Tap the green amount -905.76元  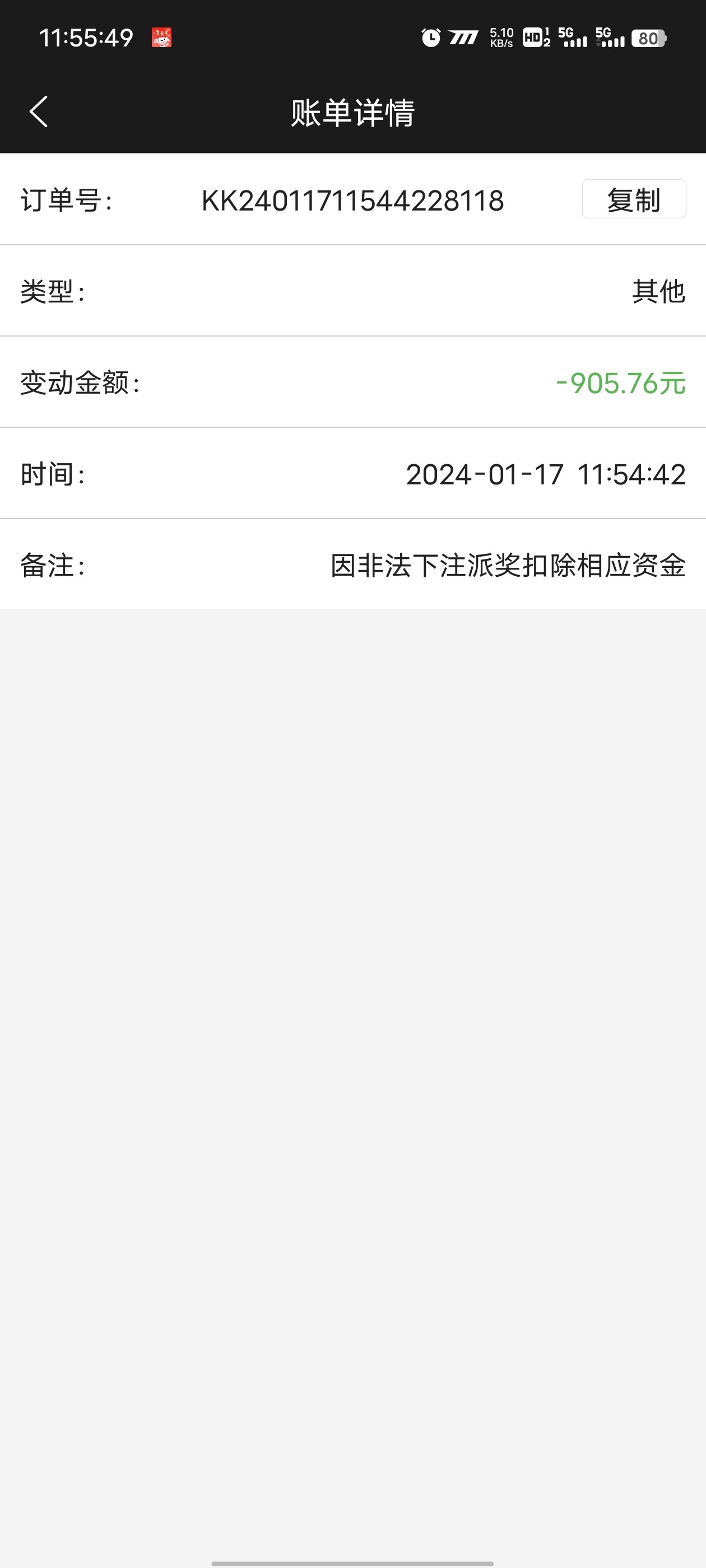(x=621, y=382)
